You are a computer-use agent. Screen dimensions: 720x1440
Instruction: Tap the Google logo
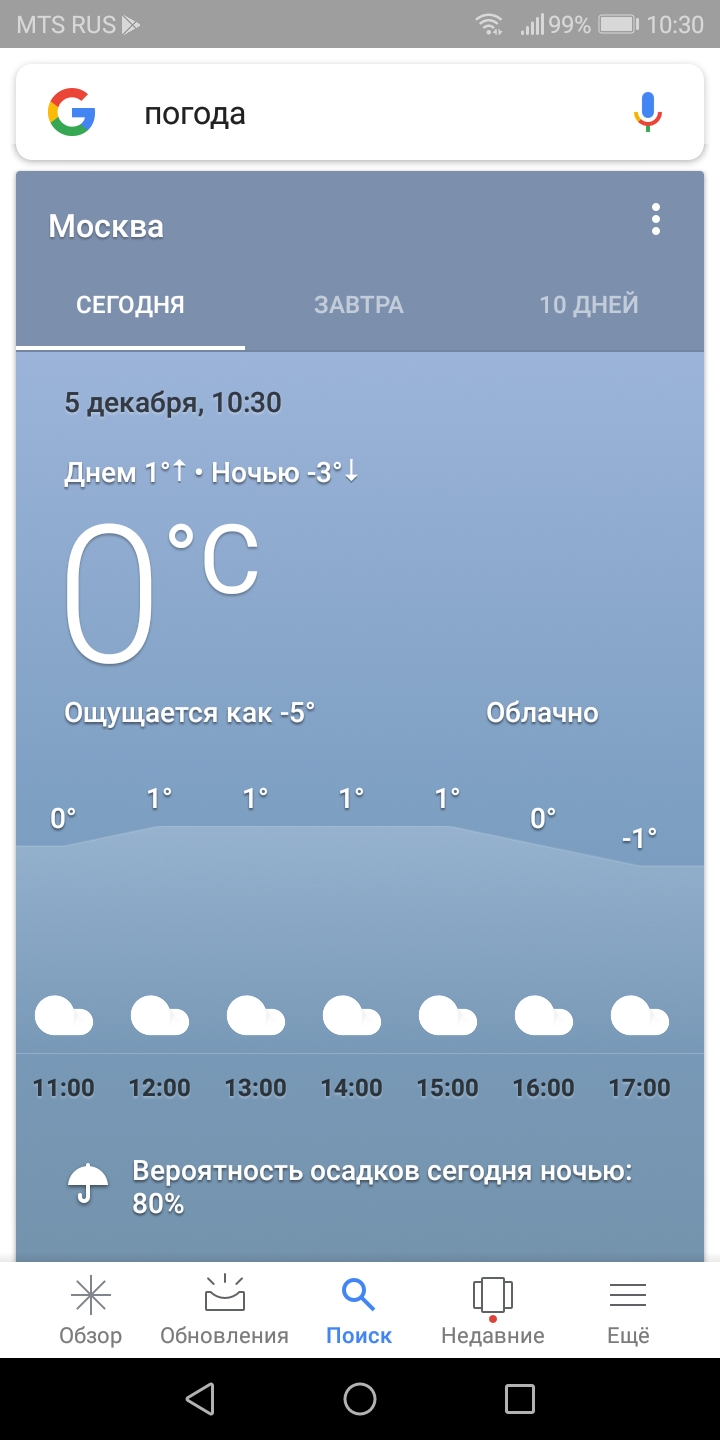(x=72, y=112)
